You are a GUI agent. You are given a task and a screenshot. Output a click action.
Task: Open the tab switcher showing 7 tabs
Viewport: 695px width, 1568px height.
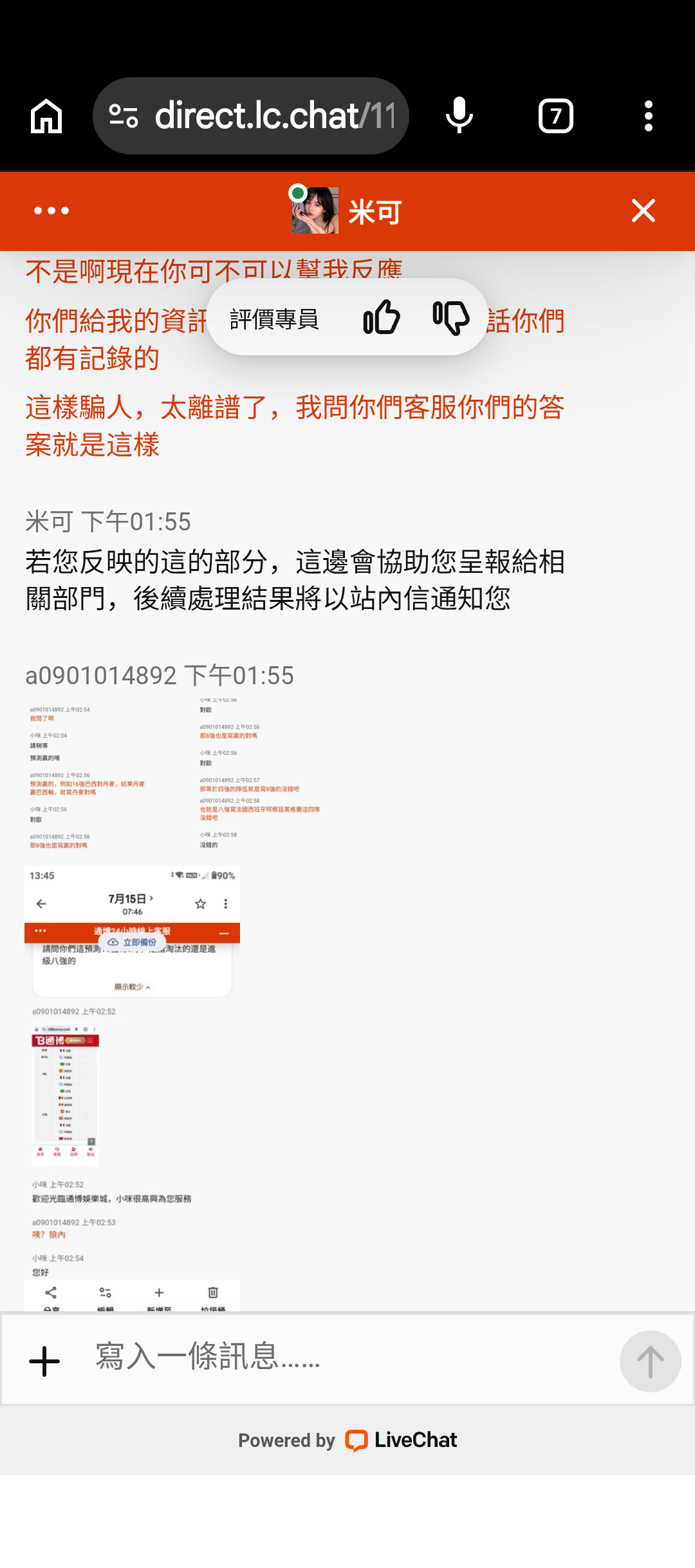click(556, 117)
